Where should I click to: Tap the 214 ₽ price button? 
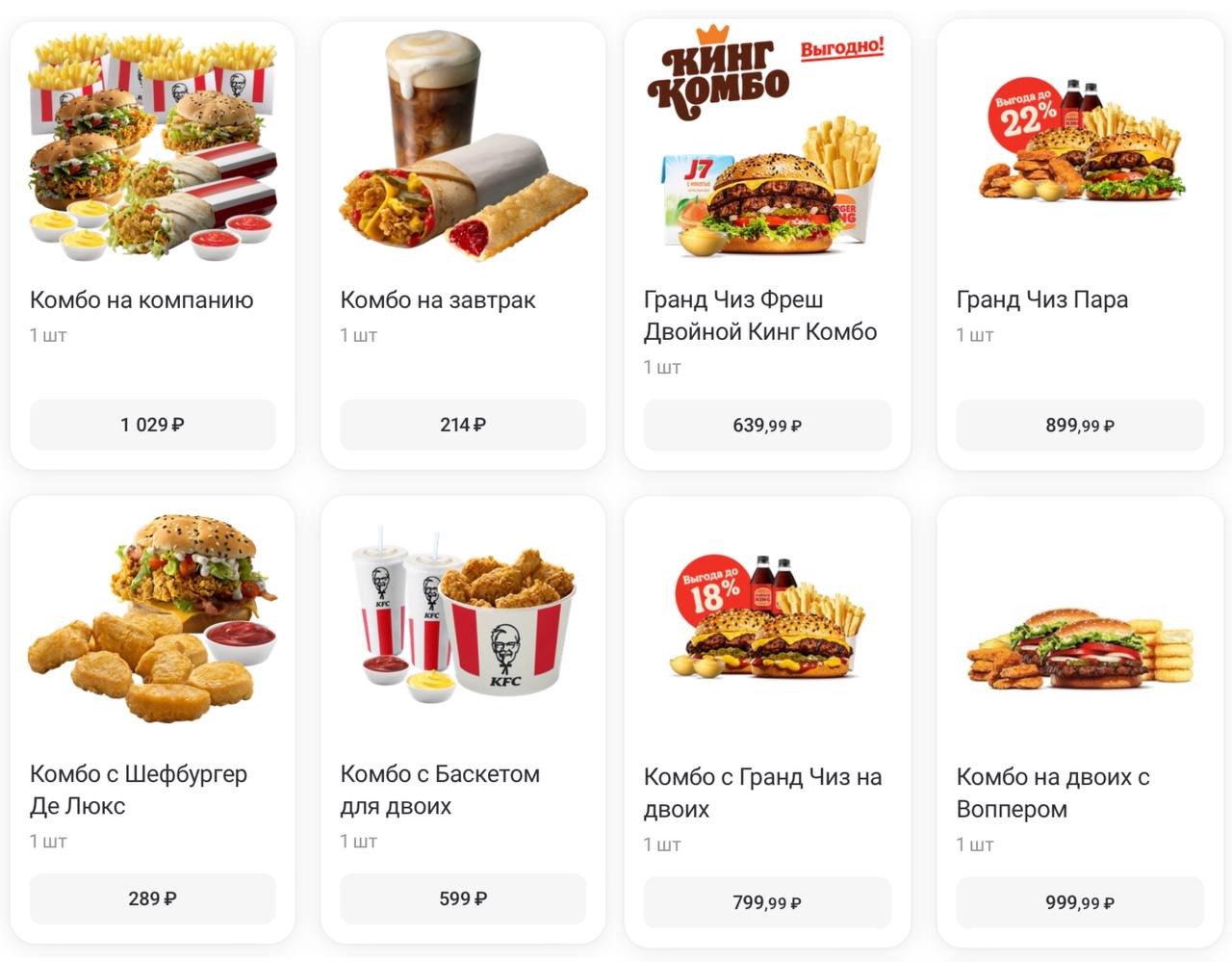[463, 425]
